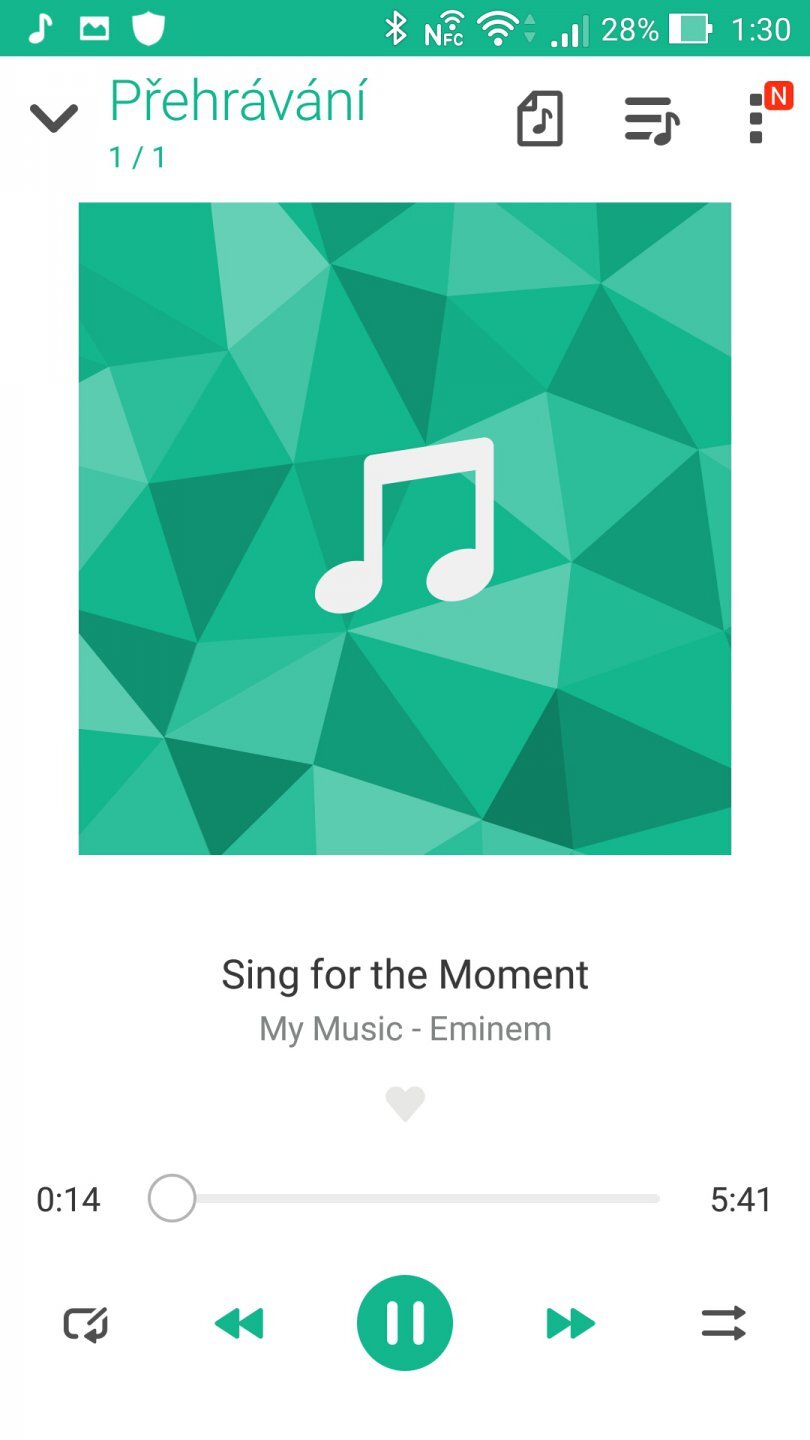Viewport: 810px width, 1440px height.
Task: Toggle repeat mode
Action: click(x=86, y=1324)
